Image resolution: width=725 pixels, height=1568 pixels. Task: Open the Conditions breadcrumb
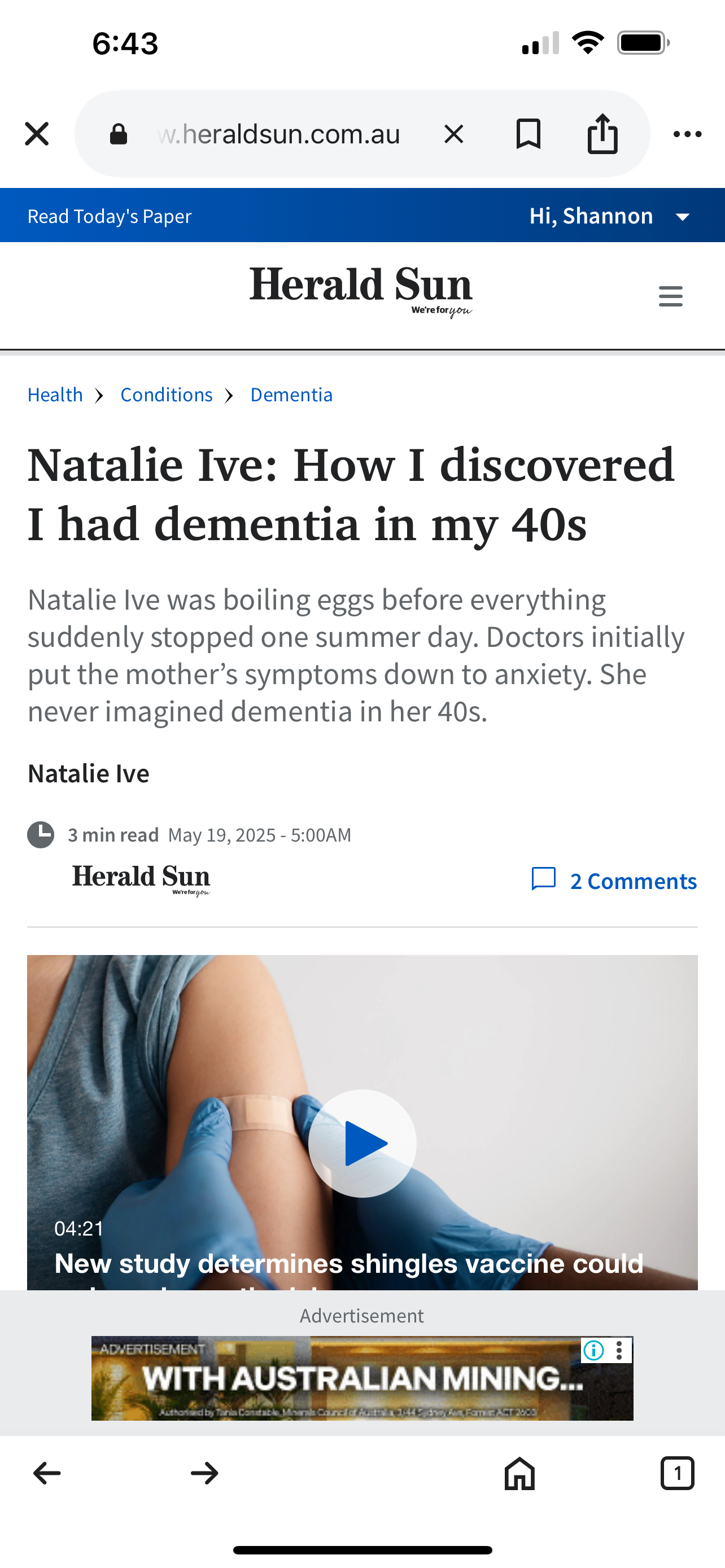click(166, 395)
